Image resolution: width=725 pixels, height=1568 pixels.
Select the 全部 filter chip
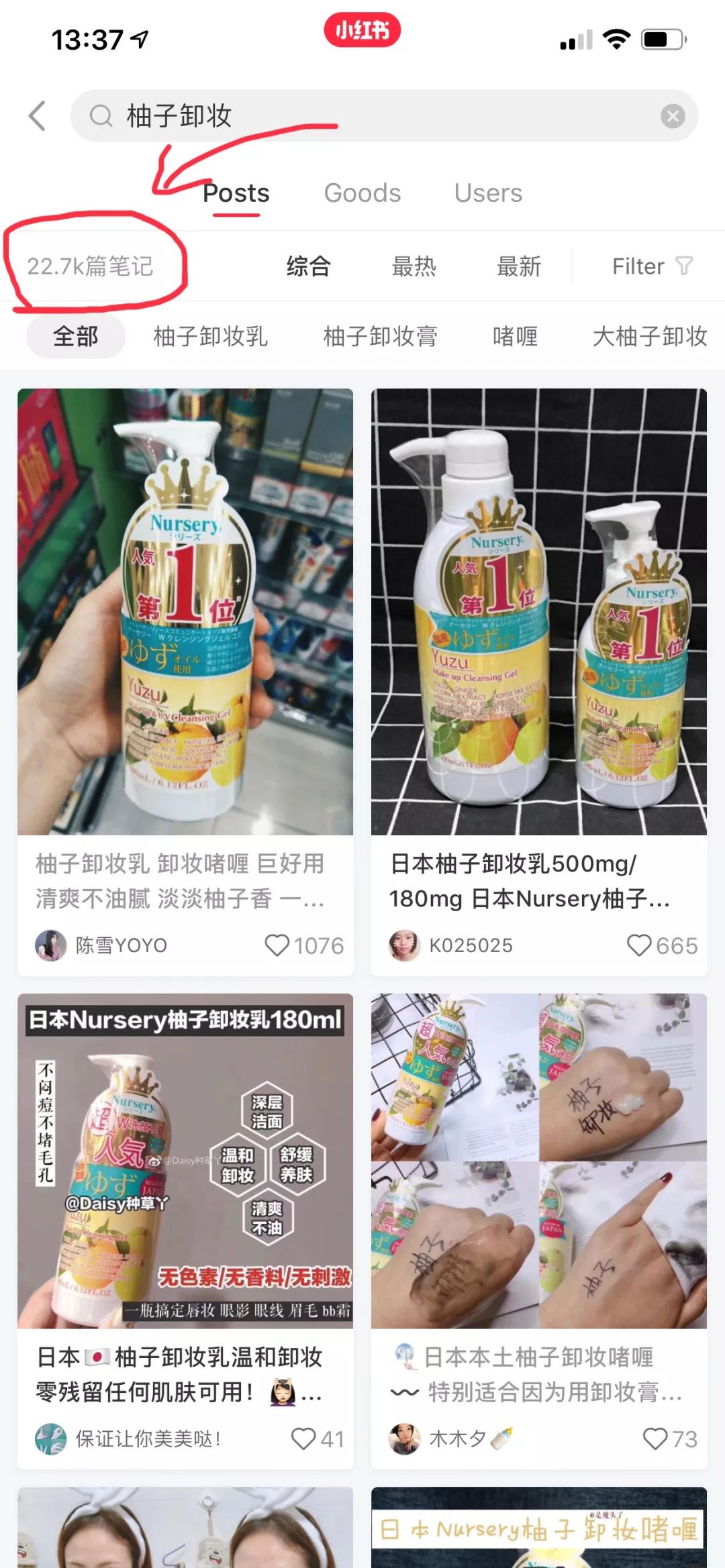point(76,335)
